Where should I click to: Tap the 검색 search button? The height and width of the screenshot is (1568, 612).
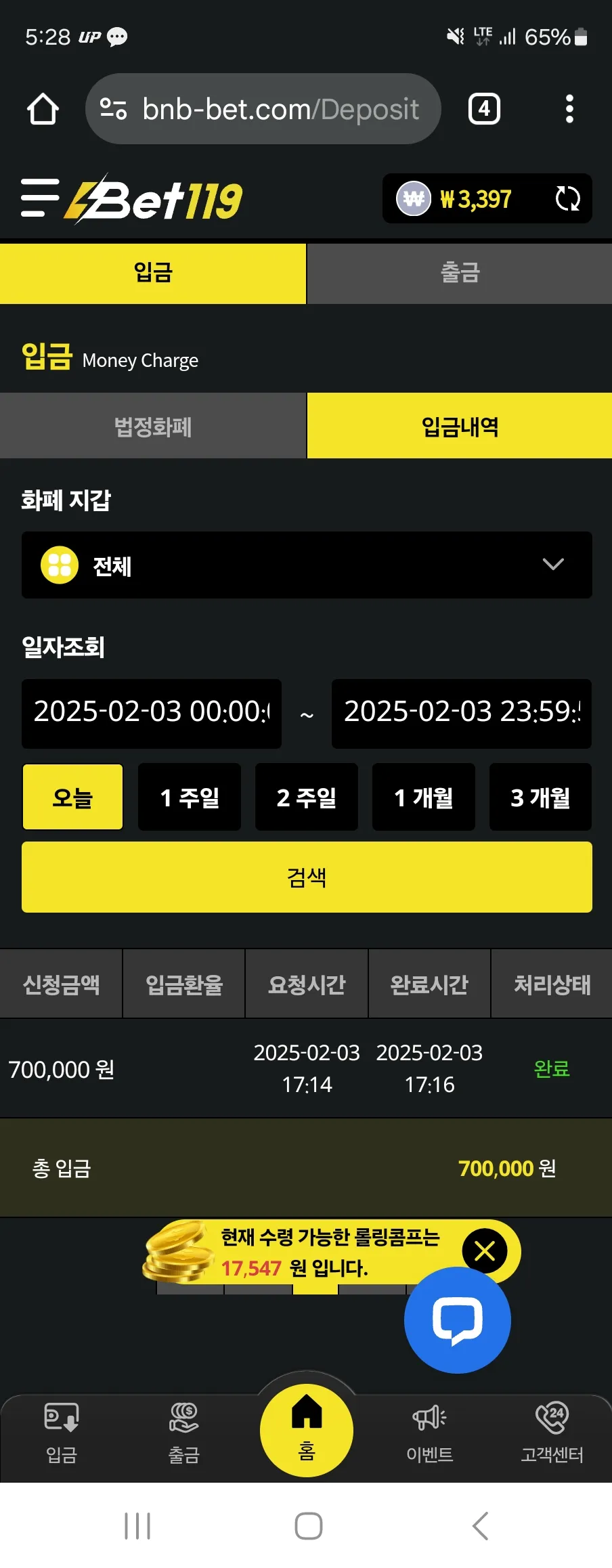click(307, 877)
